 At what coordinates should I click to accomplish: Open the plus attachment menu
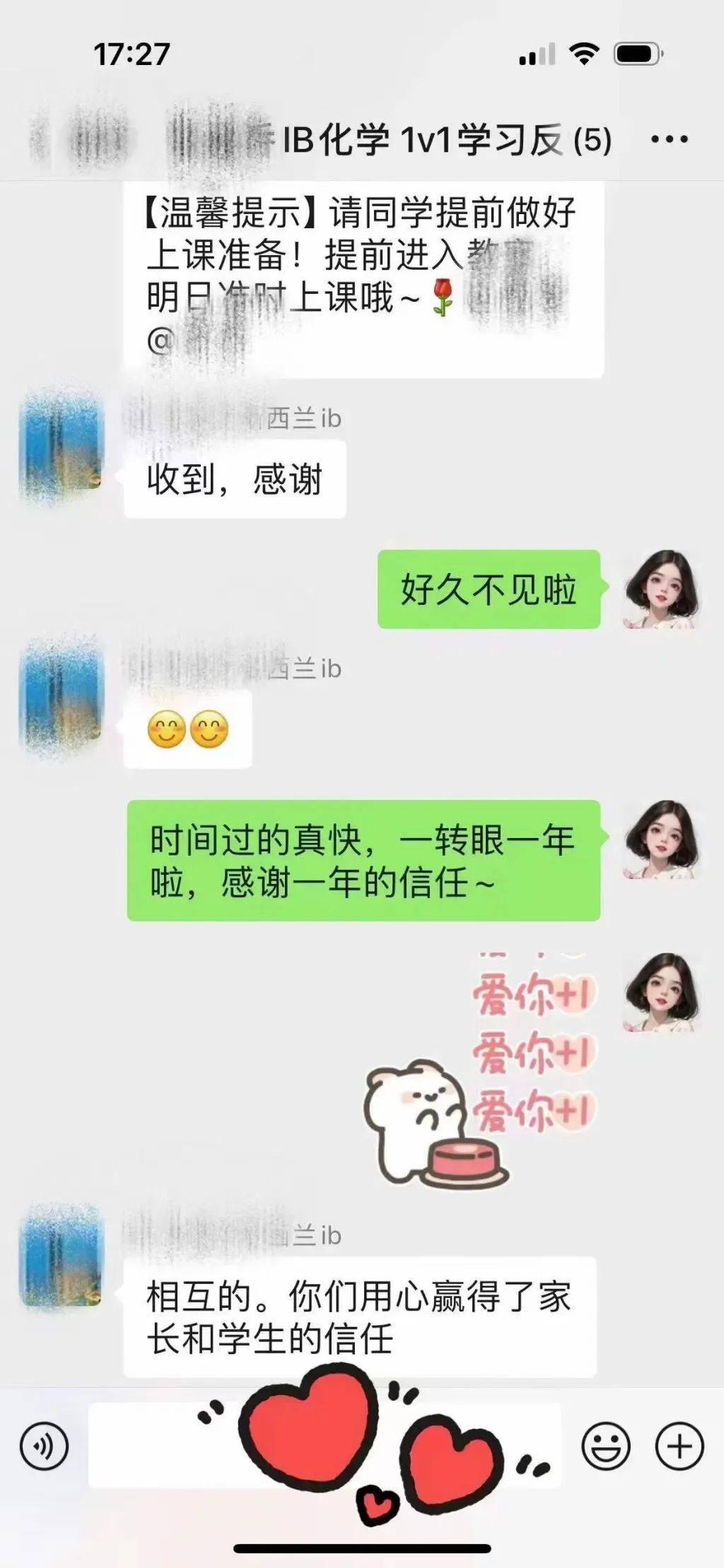[679, 1446]
